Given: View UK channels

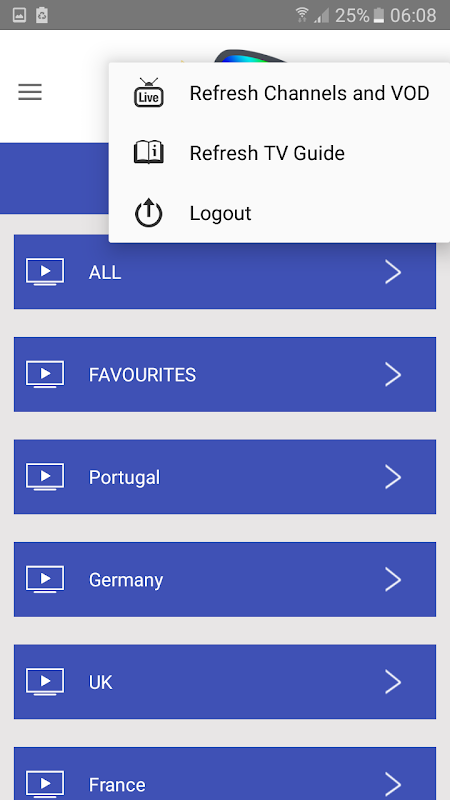Looking at the screenshot, I should click(x=225, y=682).
